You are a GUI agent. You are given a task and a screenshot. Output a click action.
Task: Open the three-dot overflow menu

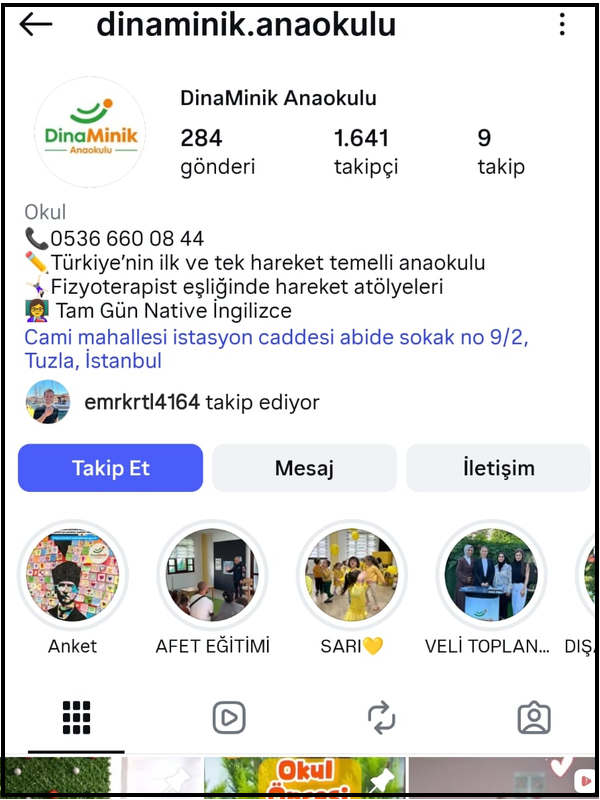pos(562,25)
